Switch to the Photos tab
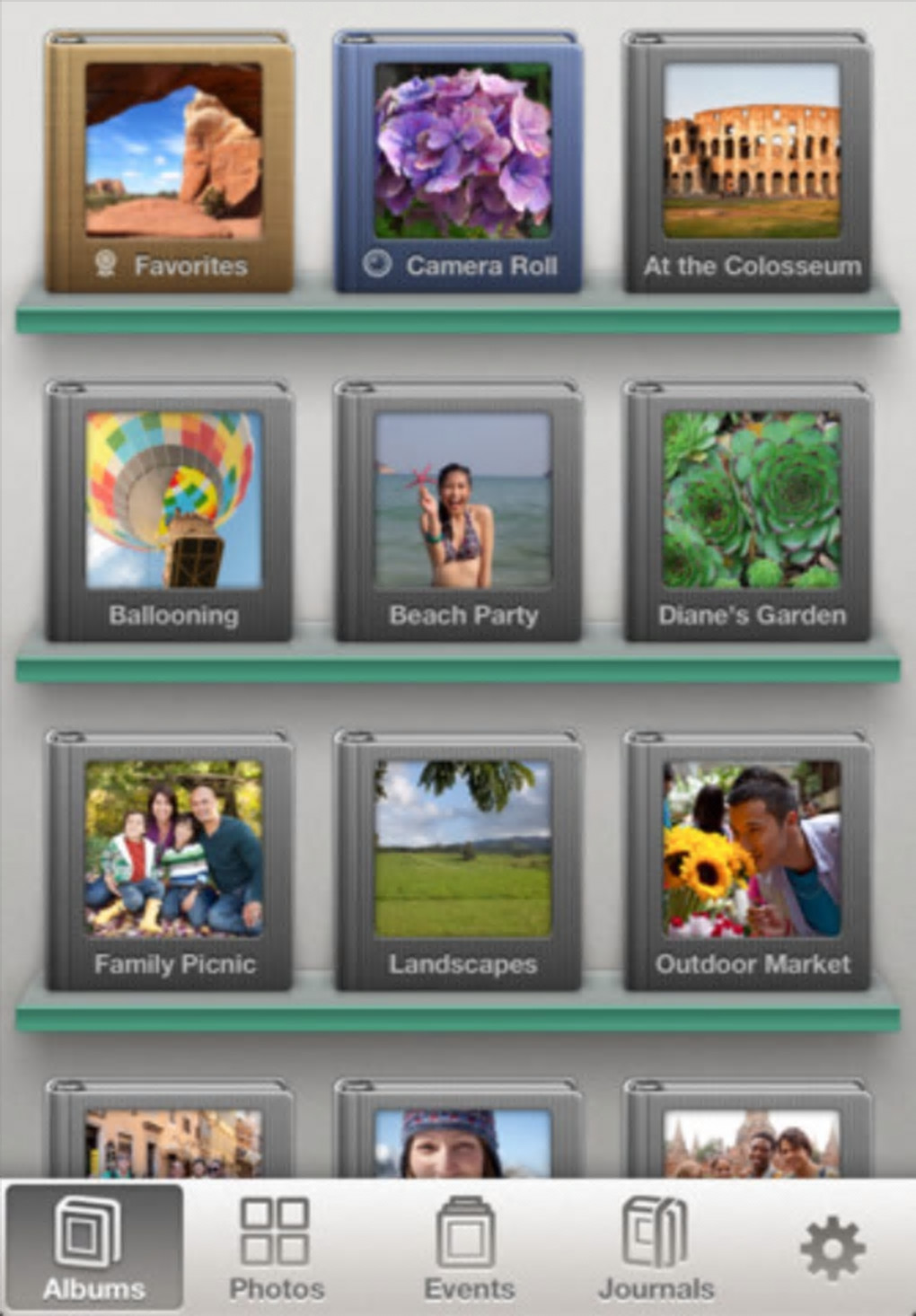This screenshot has width=916, height=1316. tap(276, 1247)
